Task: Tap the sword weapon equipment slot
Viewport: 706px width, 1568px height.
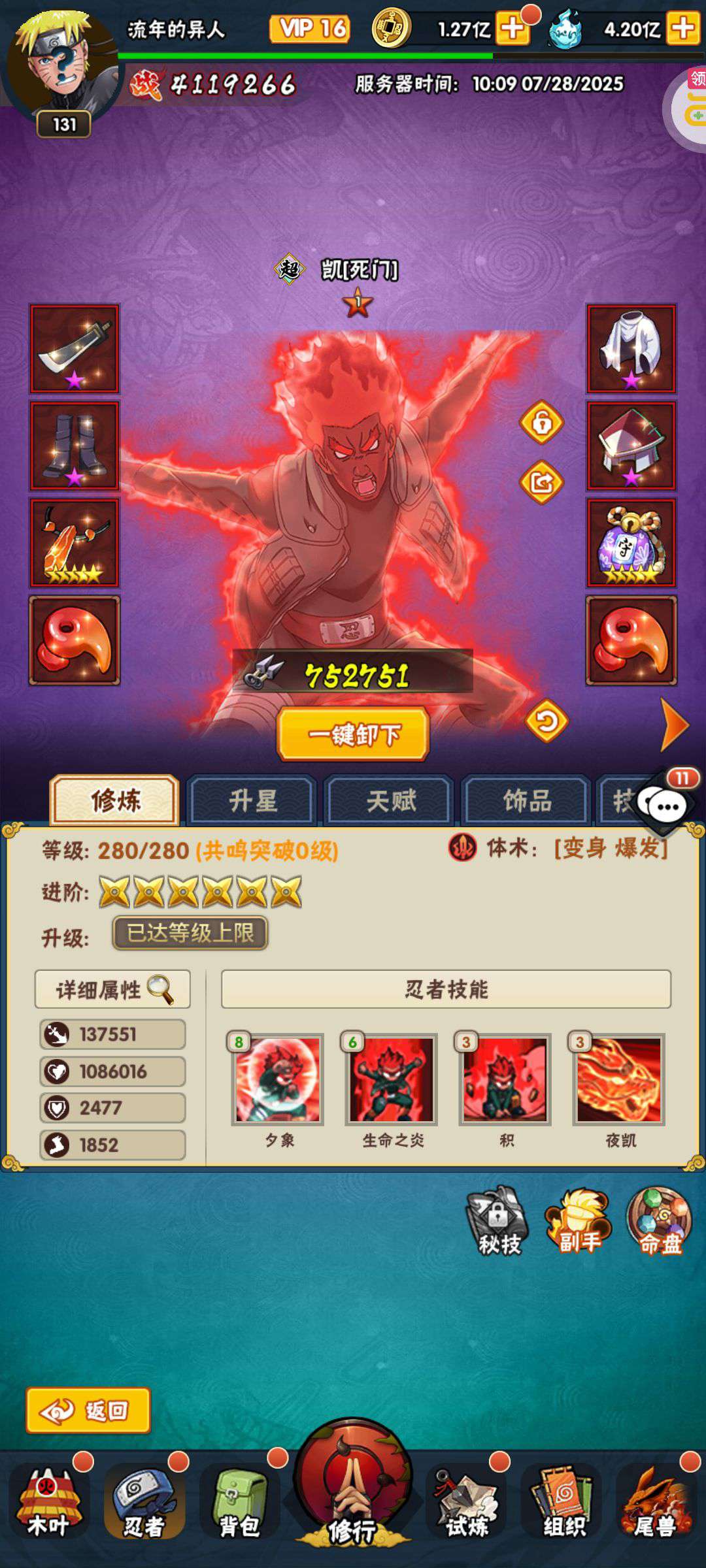Action: point(75,349)
